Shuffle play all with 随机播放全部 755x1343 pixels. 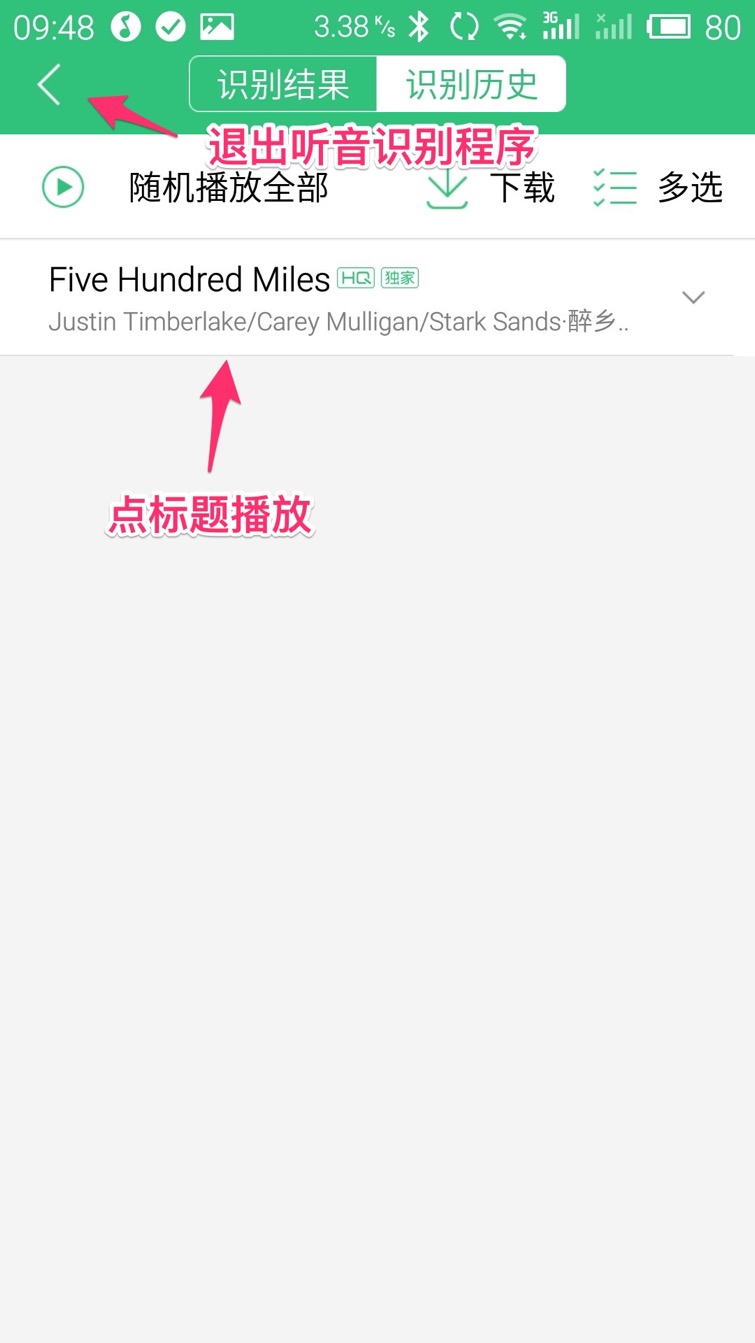[185, 187]
